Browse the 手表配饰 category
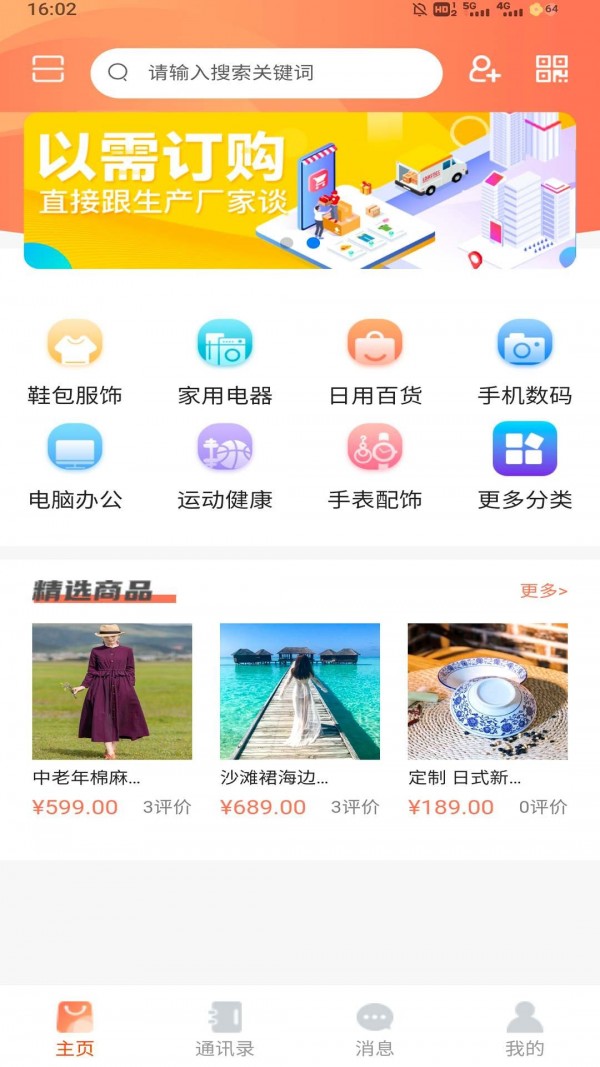 pyautogui.click(x=375, y=466)
